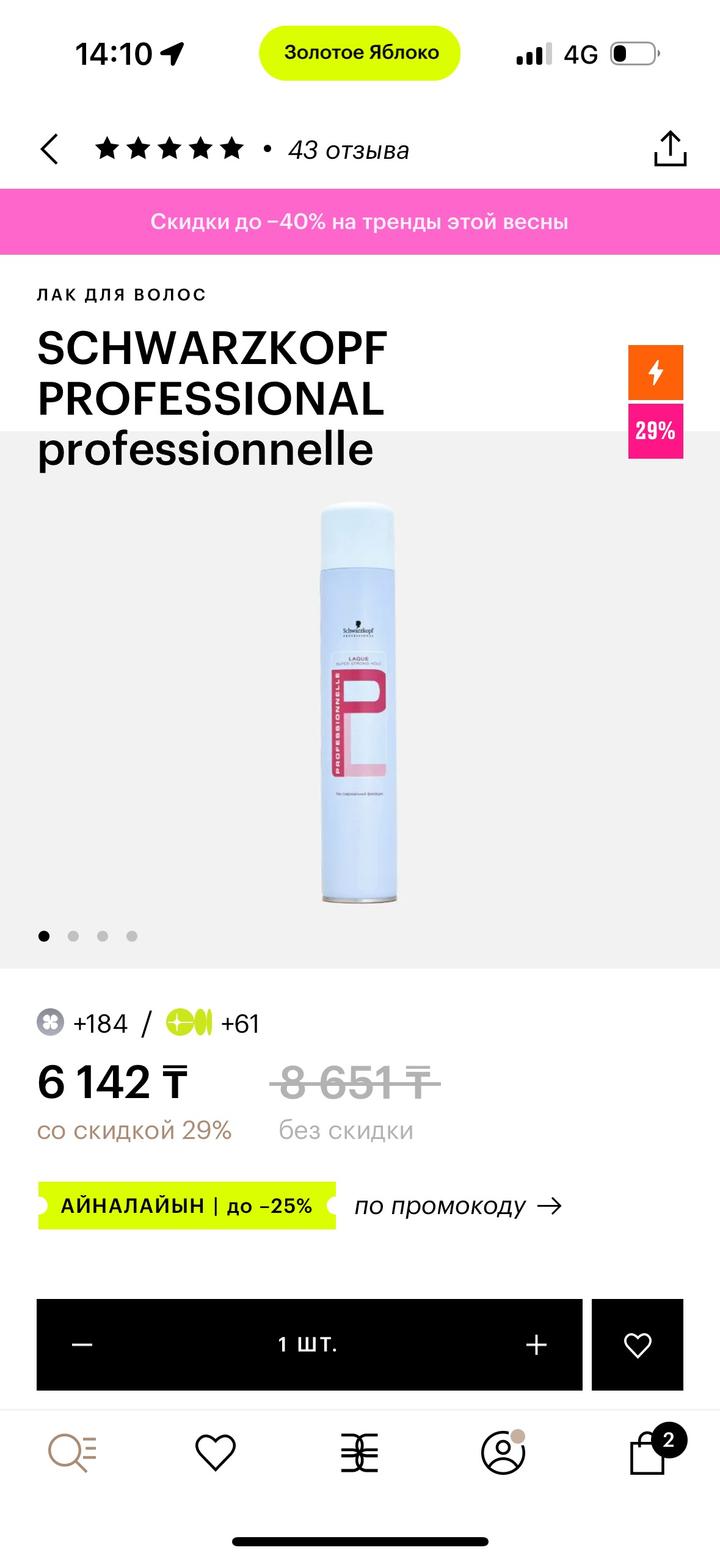Increase quantity with the plus button
Image resolution: width=720 pixels, height=1561 pixels.
point(536,1345)
